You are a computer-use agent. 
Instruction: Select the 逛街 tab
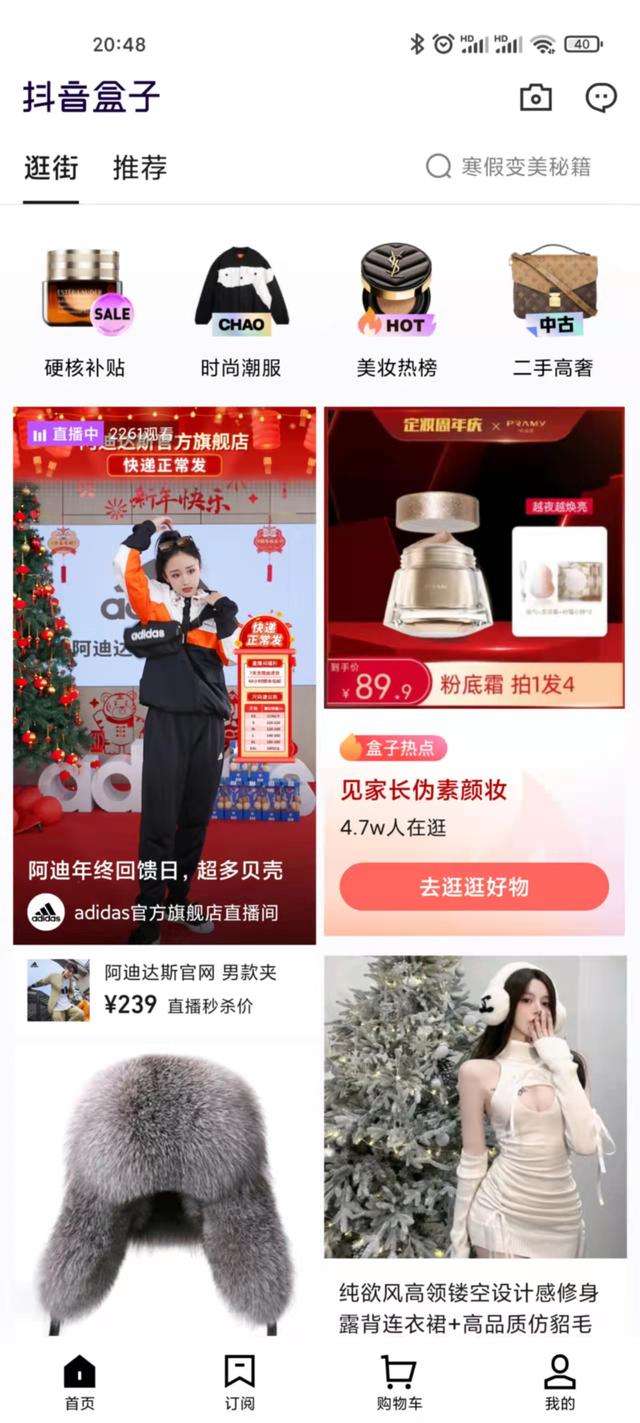click(51, 167)
